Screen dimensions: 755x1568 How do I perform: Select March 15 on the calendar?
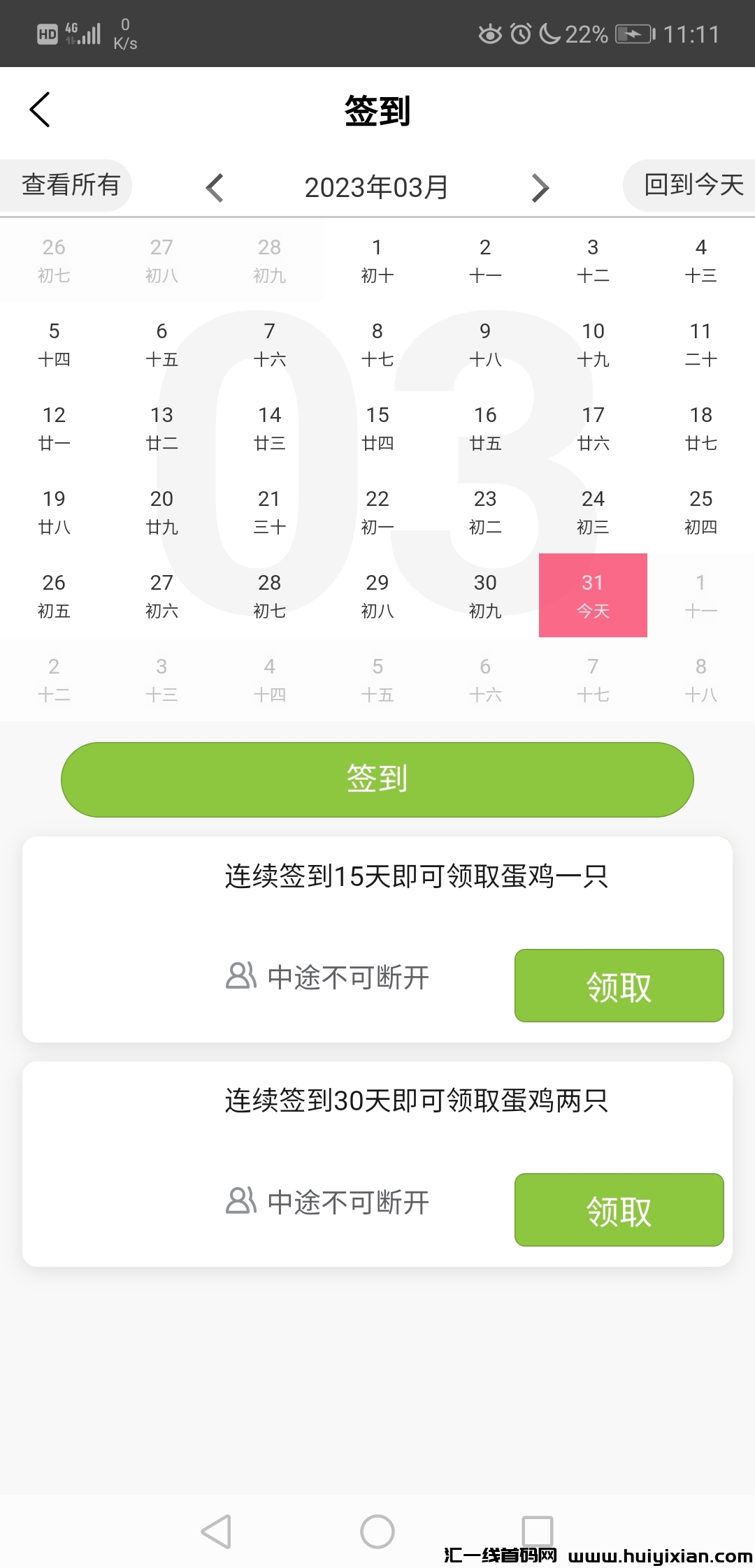click(x=377, y=428)
